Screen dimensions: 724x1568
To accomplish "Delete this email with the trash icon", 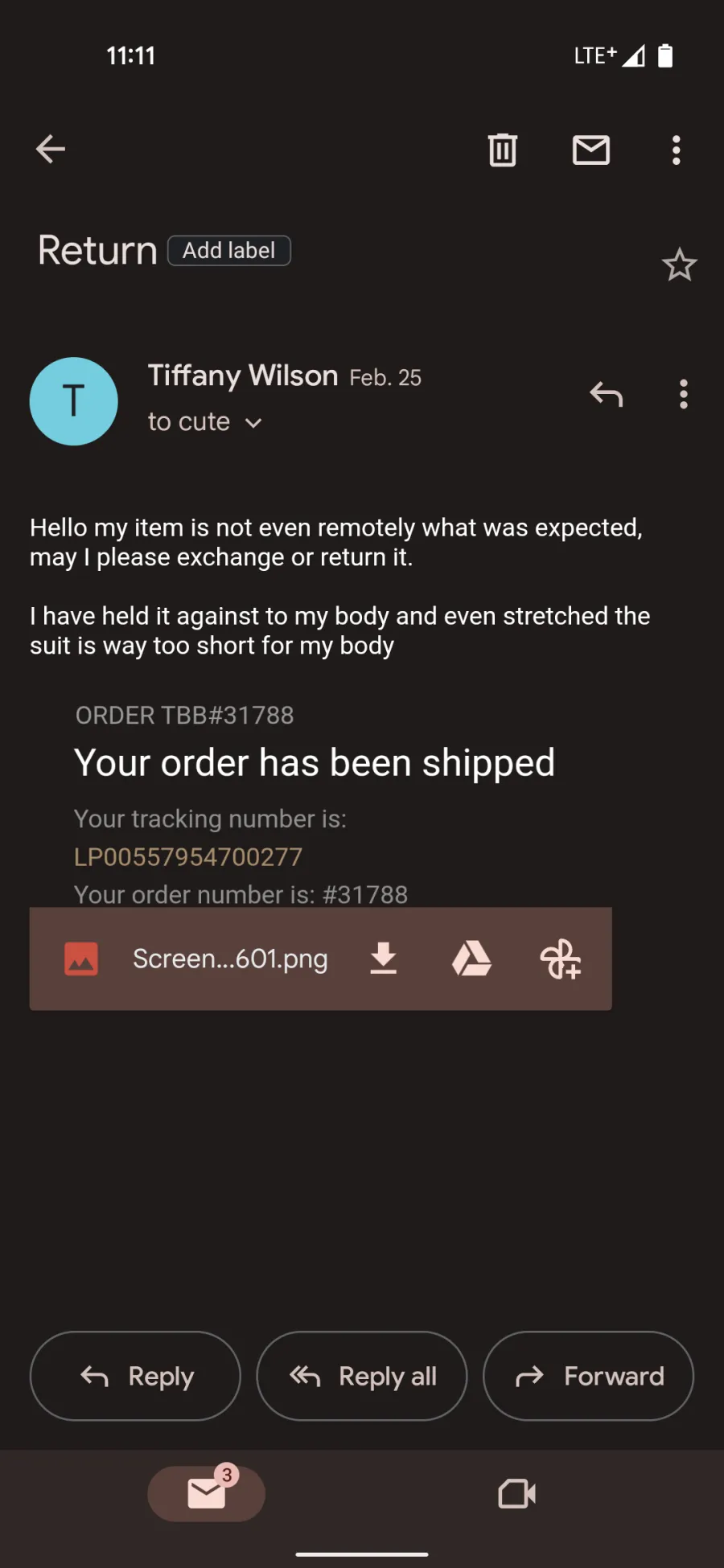I will (503, 150).
